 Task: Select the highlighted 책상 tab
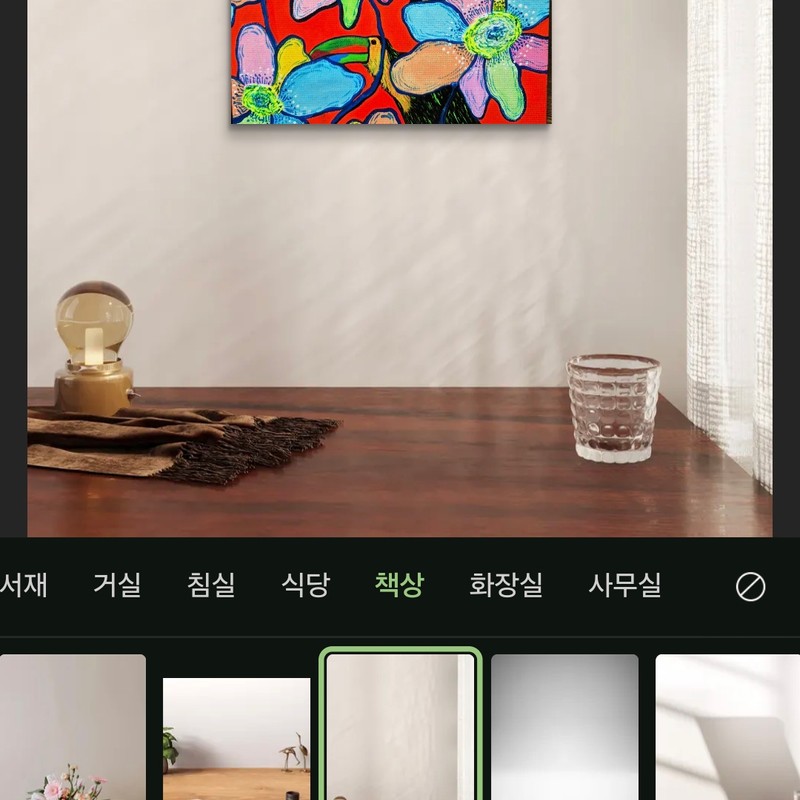tap(399, 585)
